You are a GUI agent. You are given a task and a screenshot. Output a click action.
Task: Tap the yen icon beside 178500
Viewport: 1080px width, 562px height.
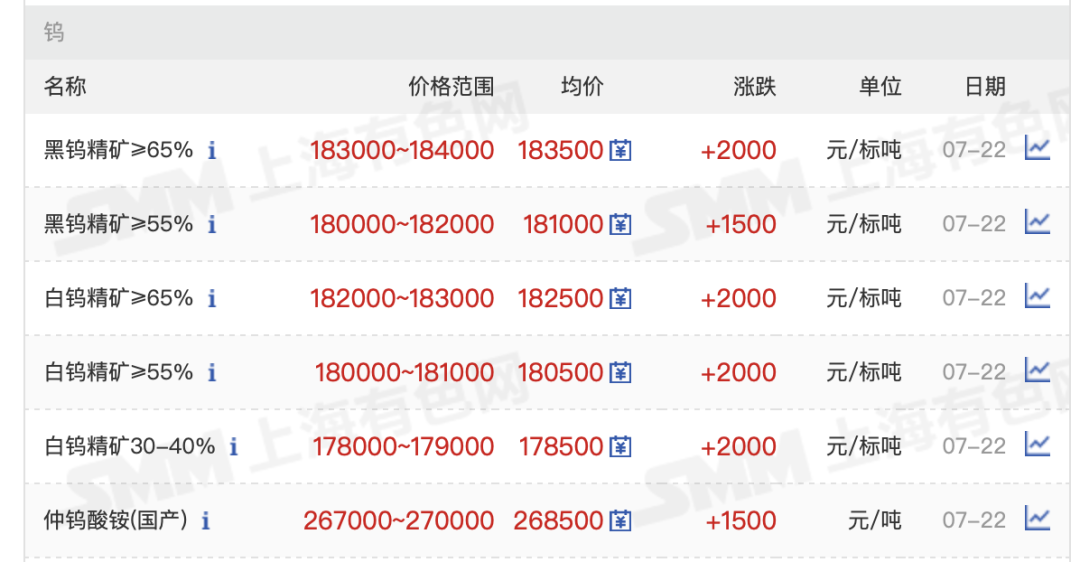pyautogui.click(x=620, y=447)
